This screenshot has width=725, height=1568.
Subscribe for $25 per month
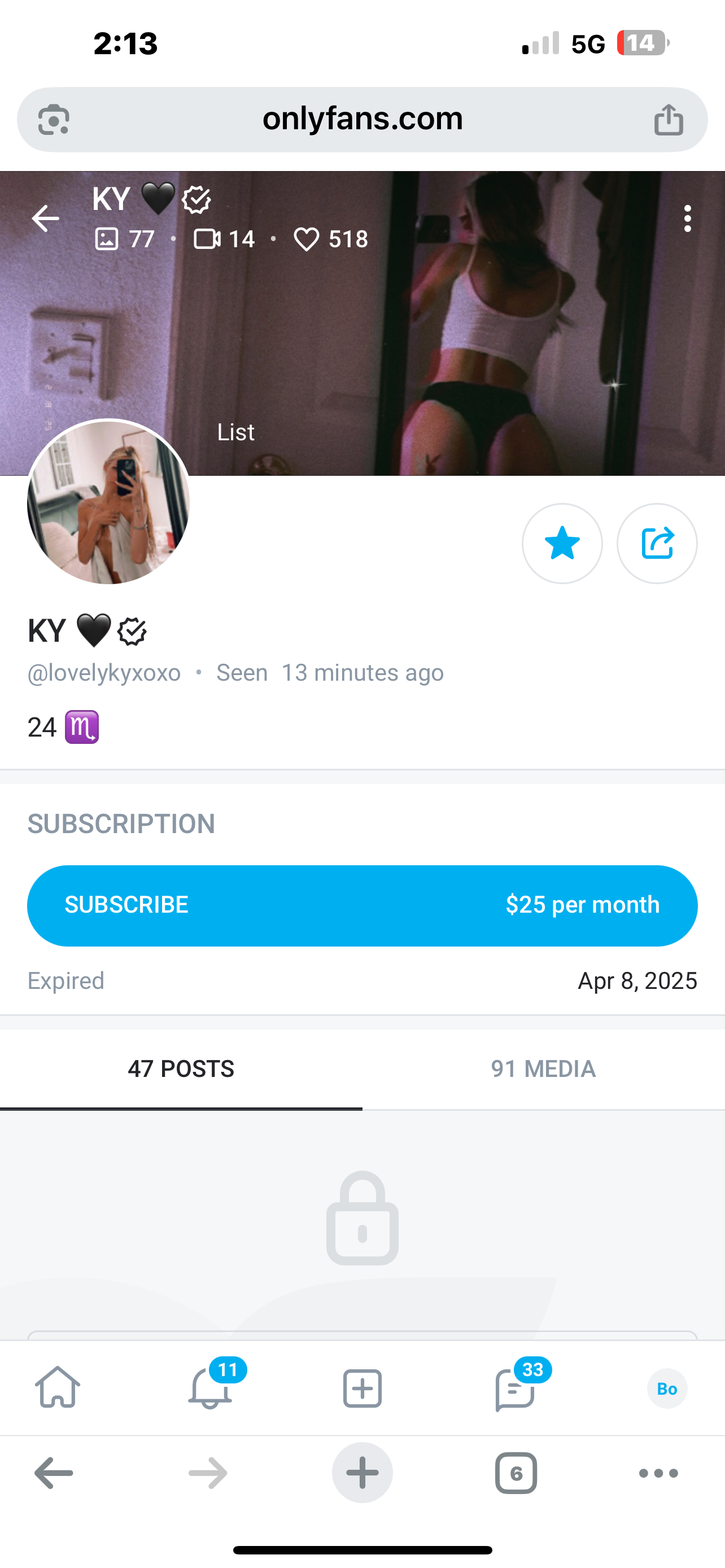point(362,905)
